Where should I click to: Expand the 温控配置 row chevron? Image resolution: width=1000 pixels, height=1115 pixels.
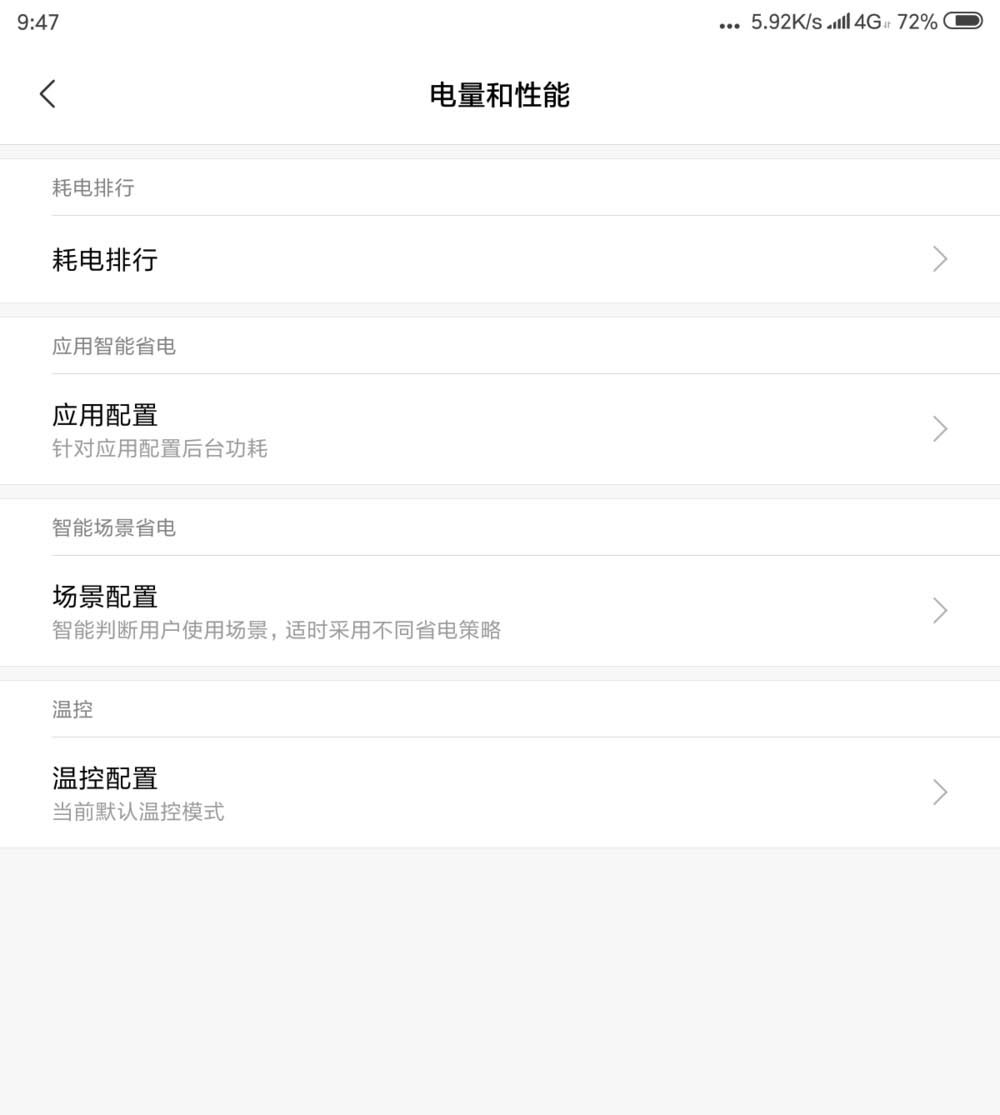click(938, 792)
